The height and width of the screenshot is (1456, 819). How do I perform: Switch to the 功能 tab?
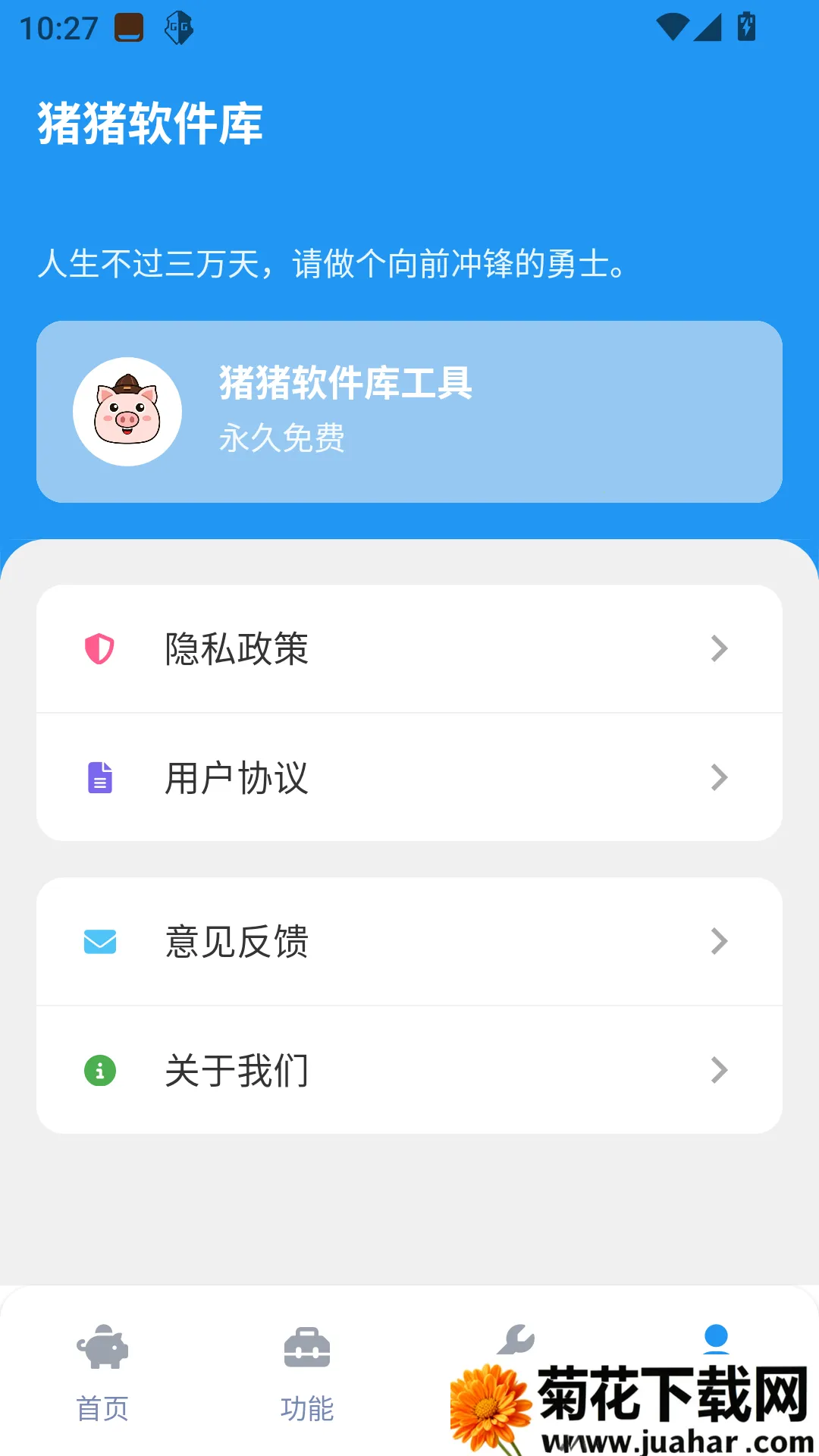[x=307, y=1407]
